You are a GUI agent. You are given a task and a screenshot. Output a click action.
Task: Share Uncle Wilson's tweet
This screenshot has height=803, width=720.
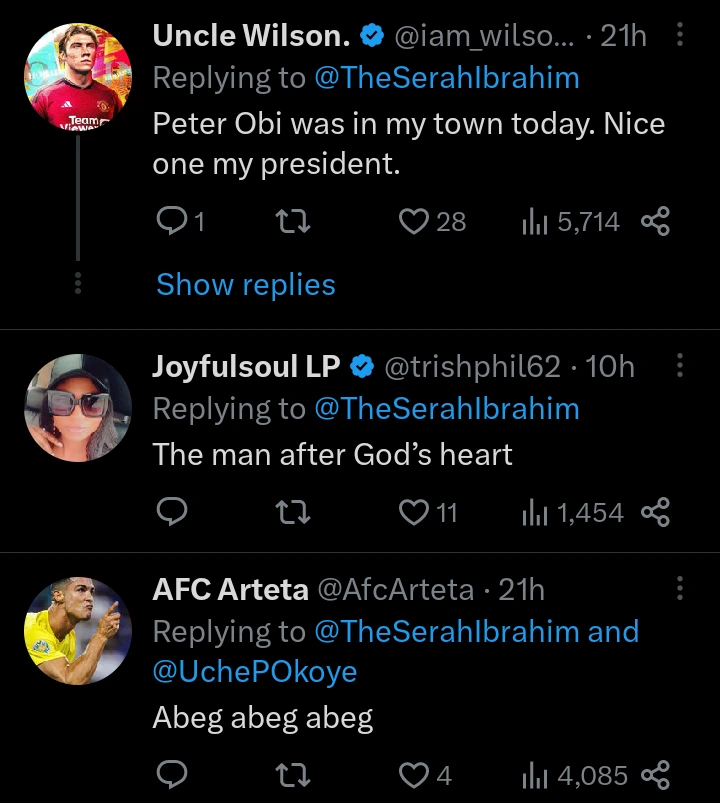(654, 221)
